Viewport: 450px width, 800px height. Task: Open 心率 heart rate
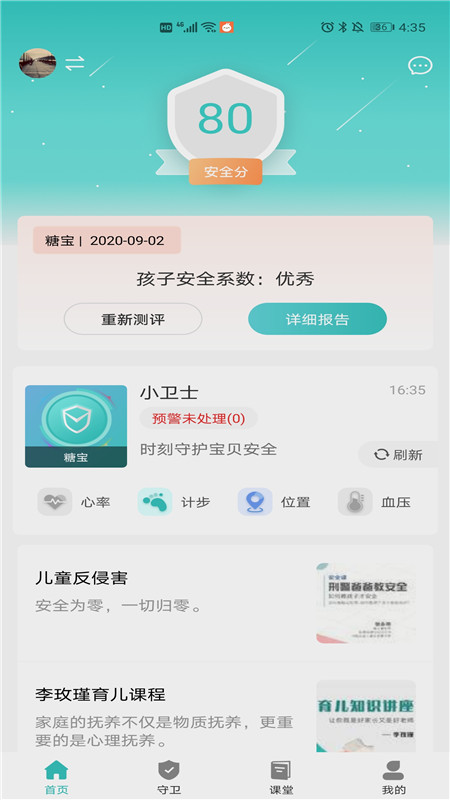(x=74, y=502)
